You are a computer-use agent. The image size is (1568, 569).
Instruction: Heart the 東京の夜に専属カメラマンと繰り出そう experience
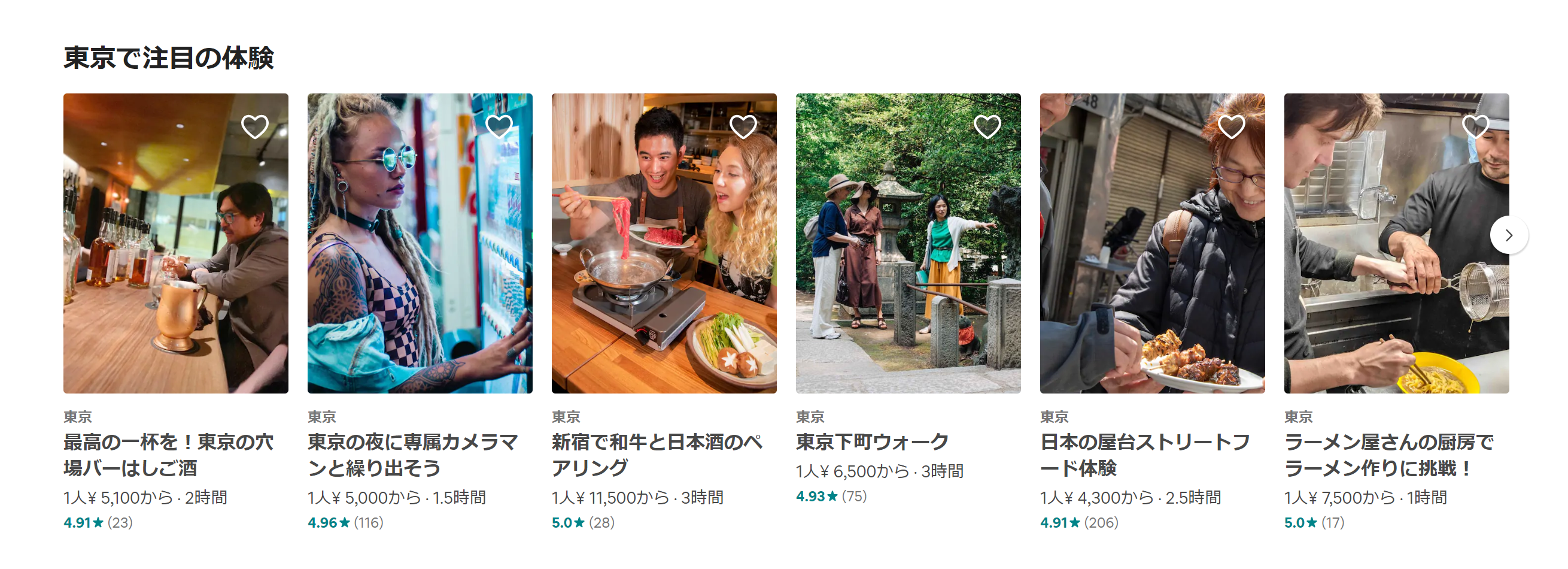(x=499, y=127)
